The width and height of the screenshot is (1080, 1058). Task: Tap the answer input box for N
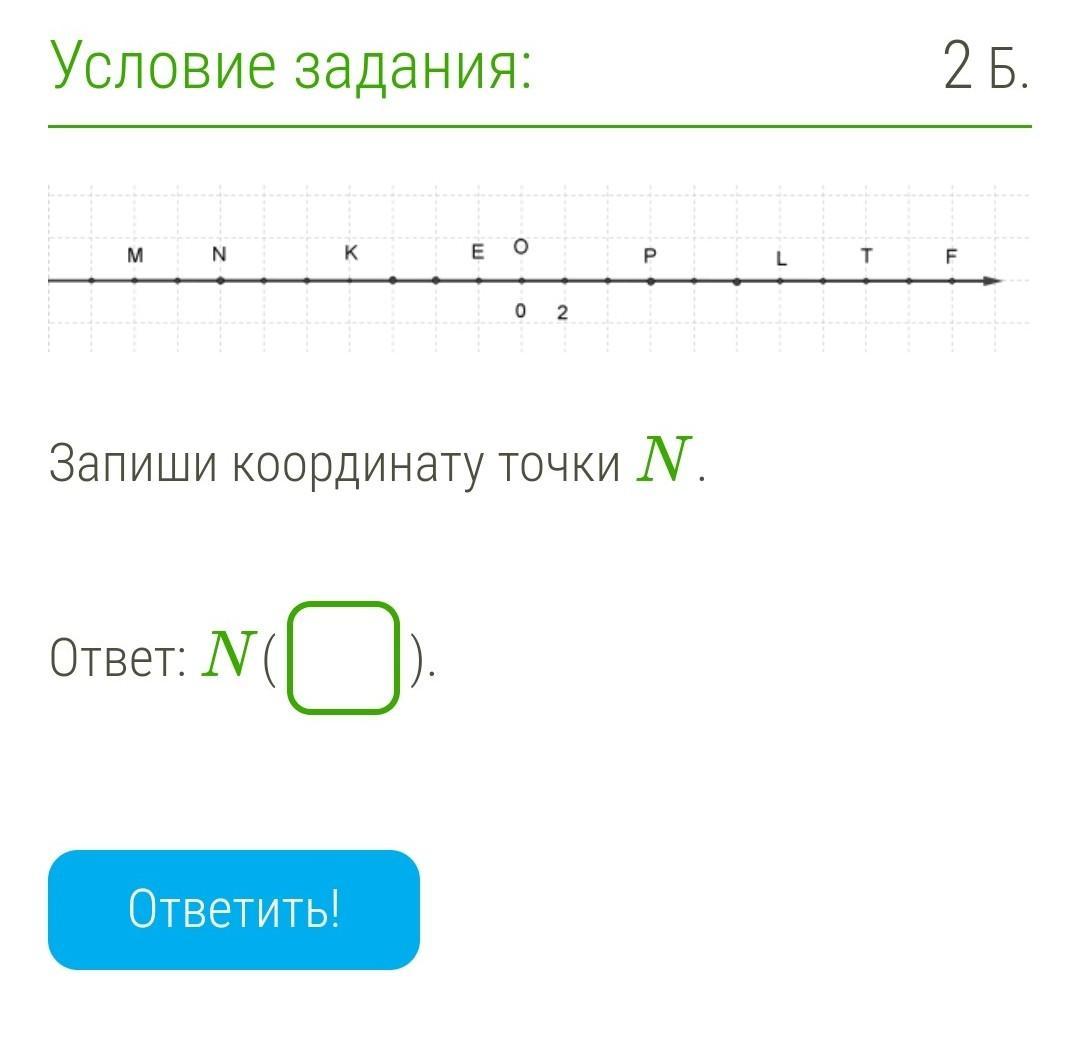pos(344,658)
